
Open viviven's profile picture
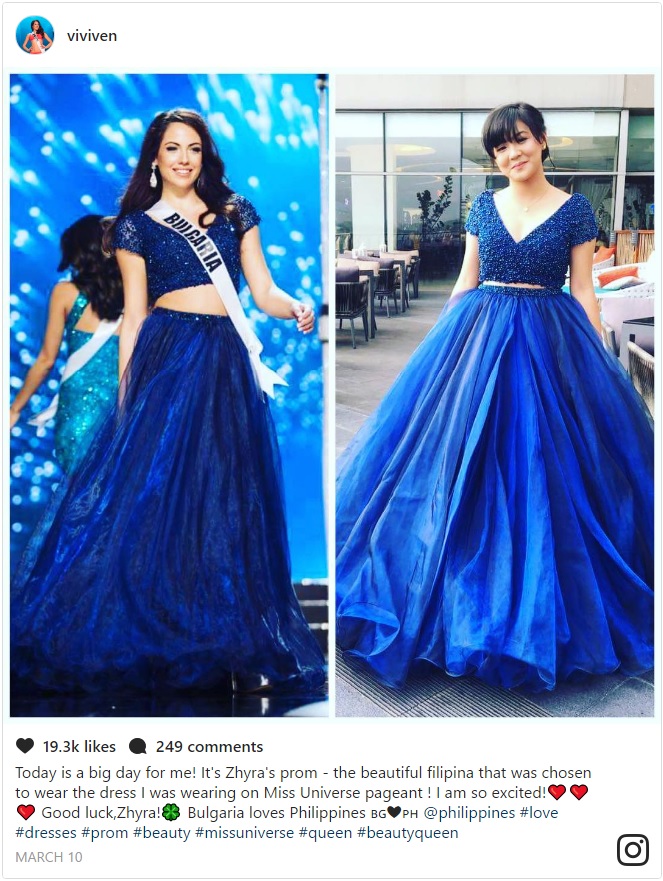[35, 35]
